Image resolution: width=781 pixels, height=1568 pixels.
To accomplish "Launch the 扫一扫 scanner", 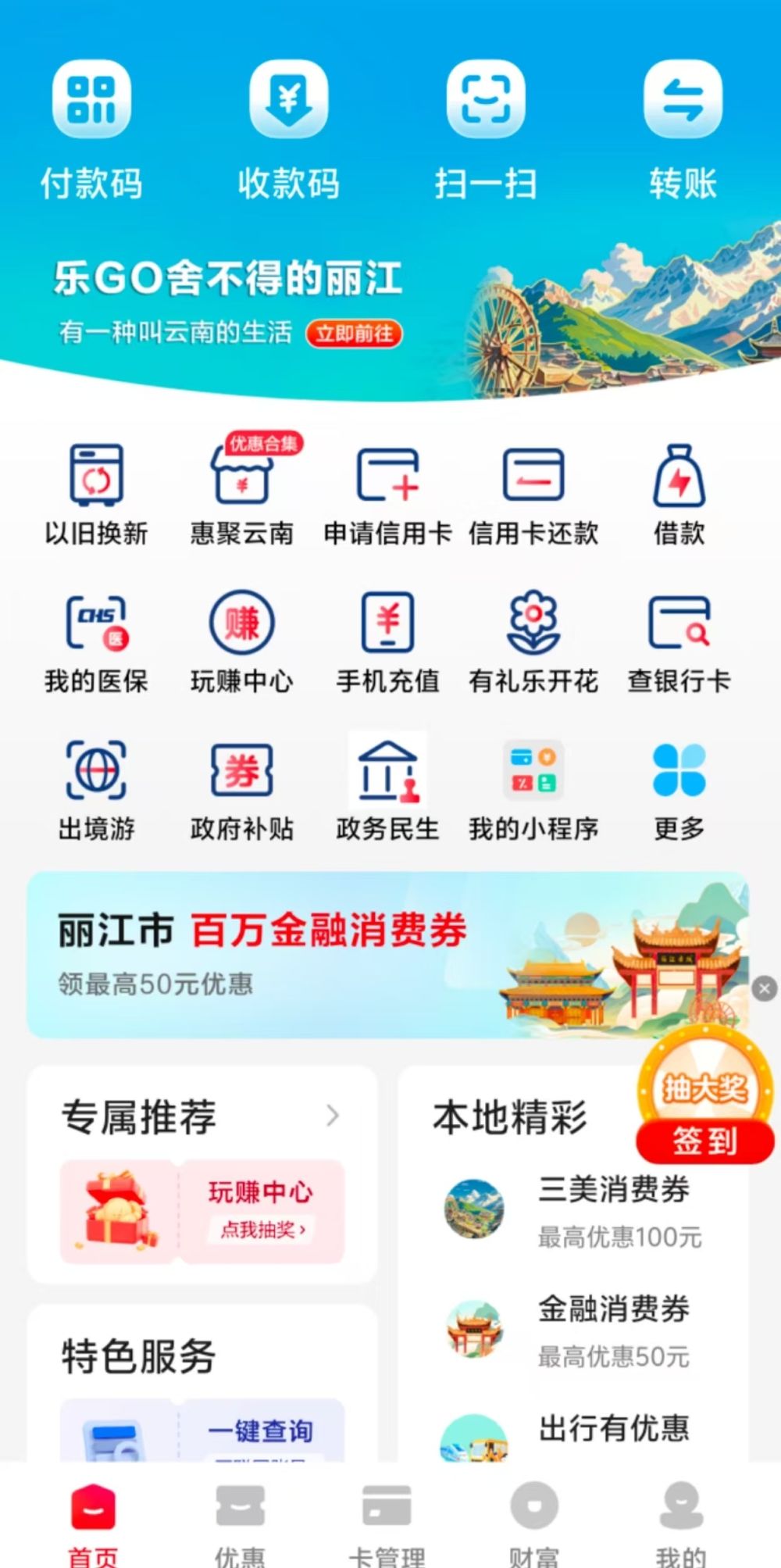I will click(x=485, y=129).
